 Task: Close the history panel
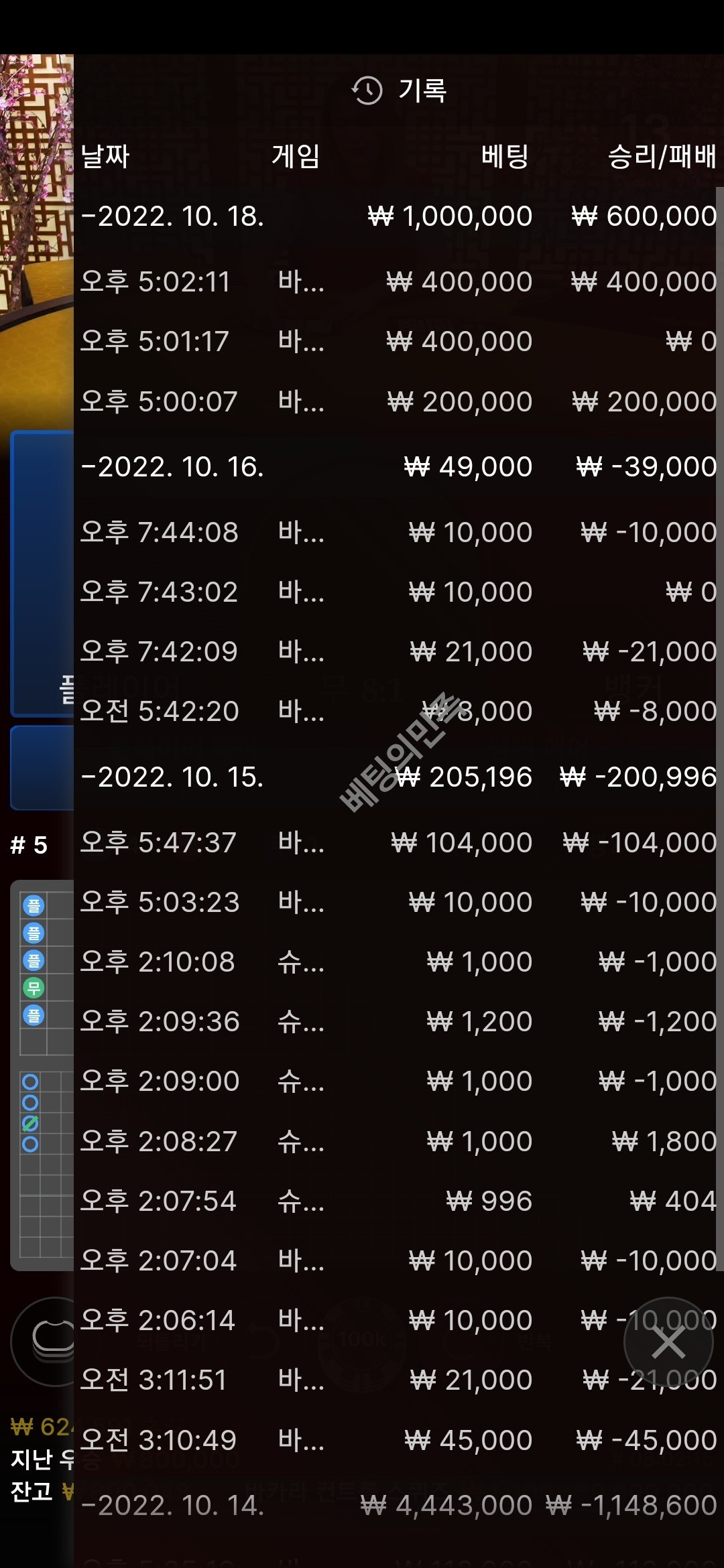(668, 1342)
